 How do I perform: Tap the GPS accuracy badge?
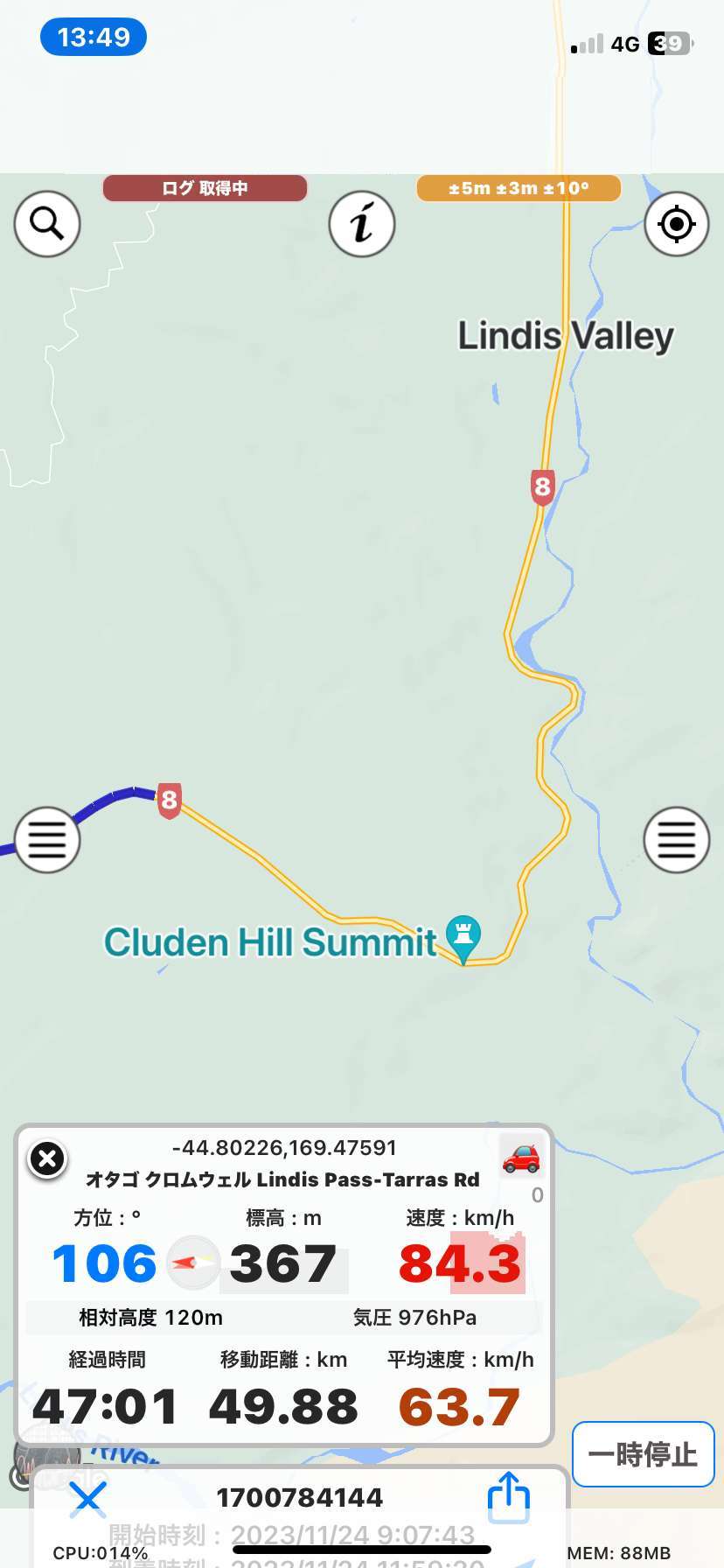click(519, 188)
